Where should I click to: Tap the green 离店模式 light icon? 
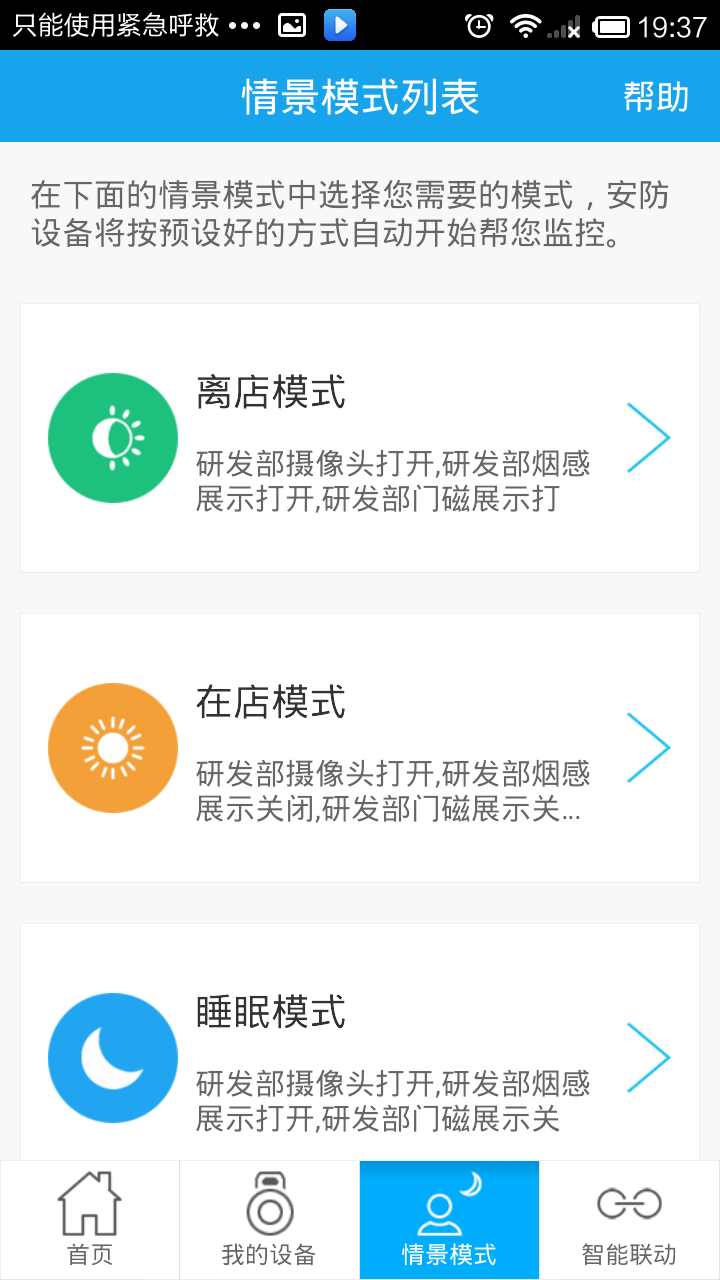coord(112,437)
